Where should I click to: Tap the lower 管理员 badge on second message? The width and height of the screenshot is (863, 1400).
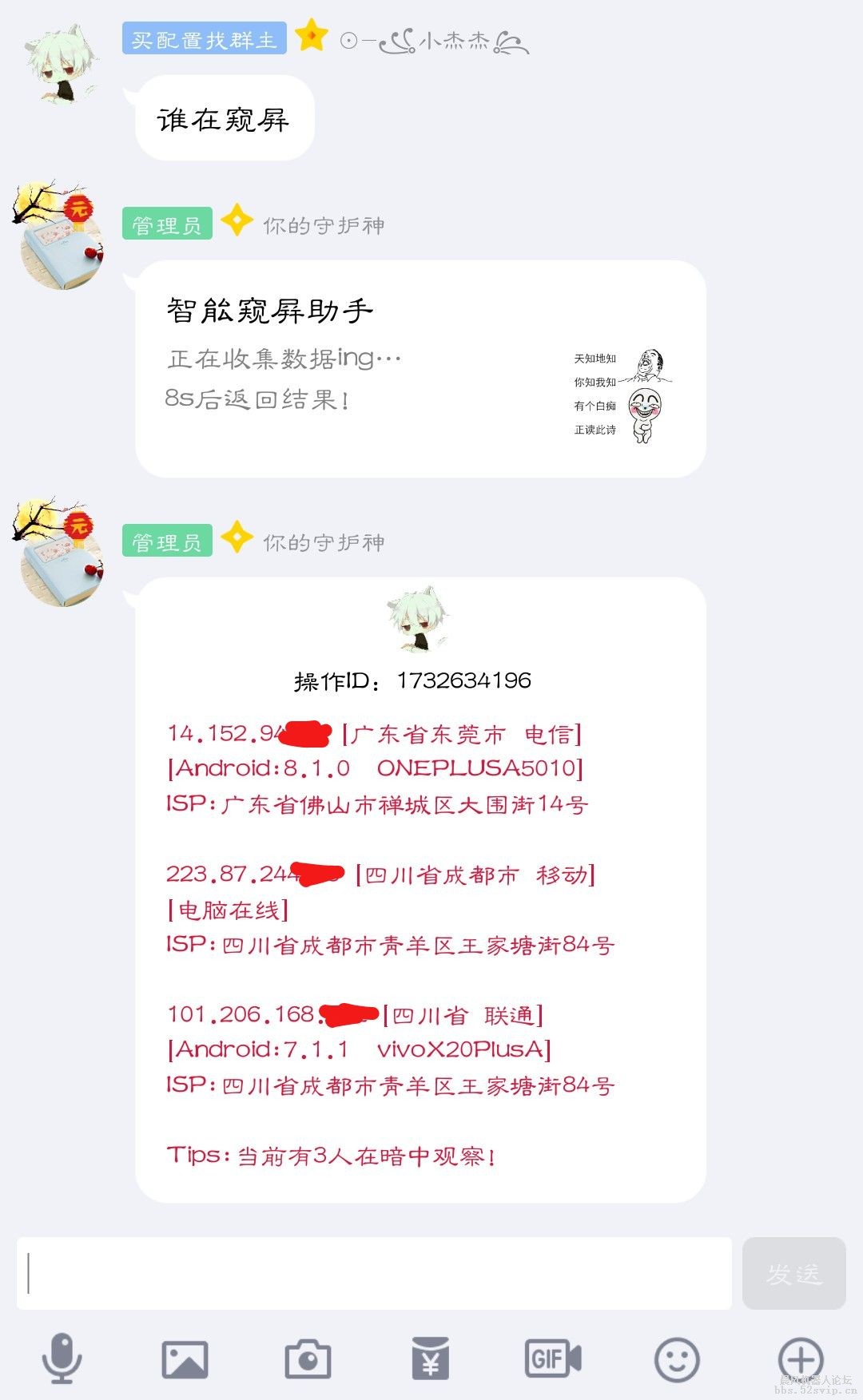[167, 541]
